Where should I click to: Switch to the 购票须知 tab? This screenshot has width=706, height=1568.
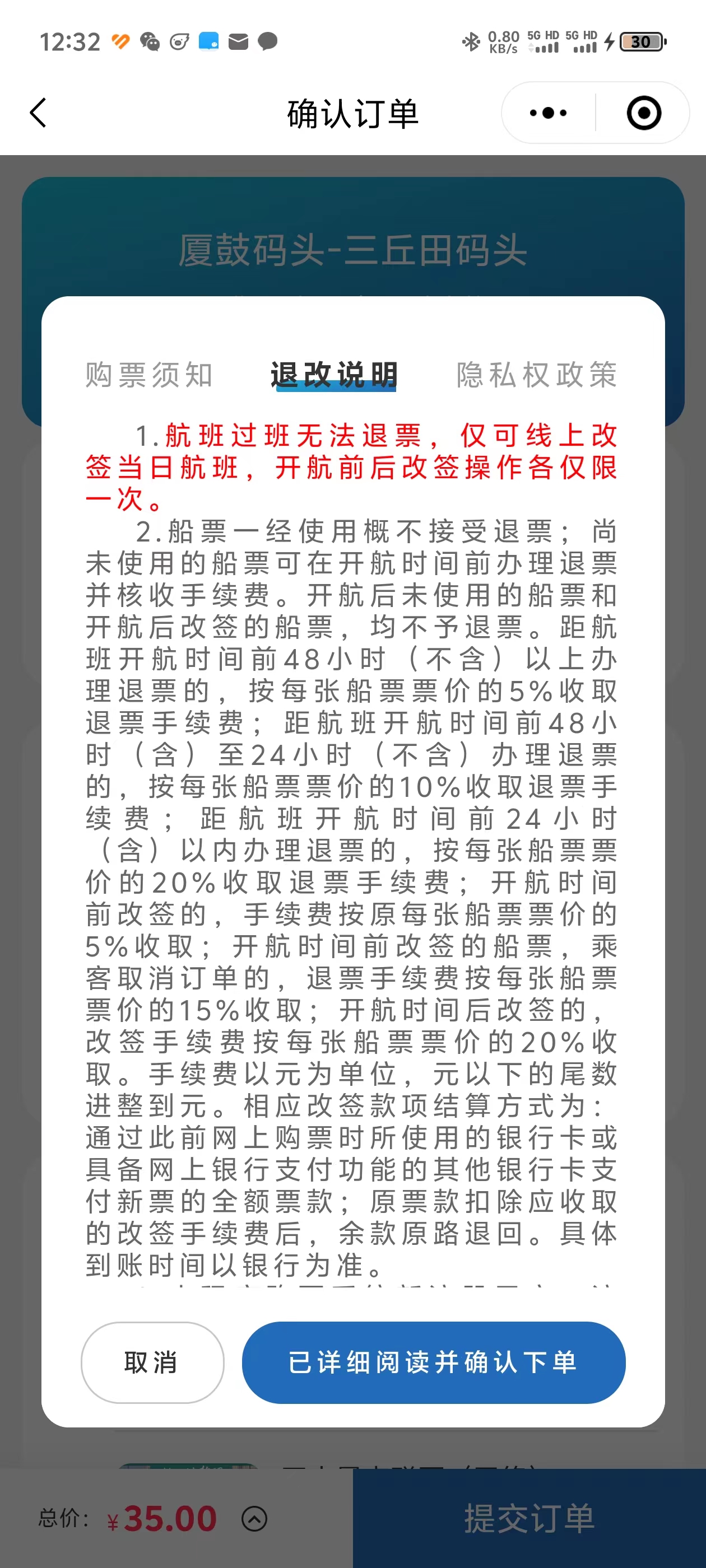coord(149,374)
